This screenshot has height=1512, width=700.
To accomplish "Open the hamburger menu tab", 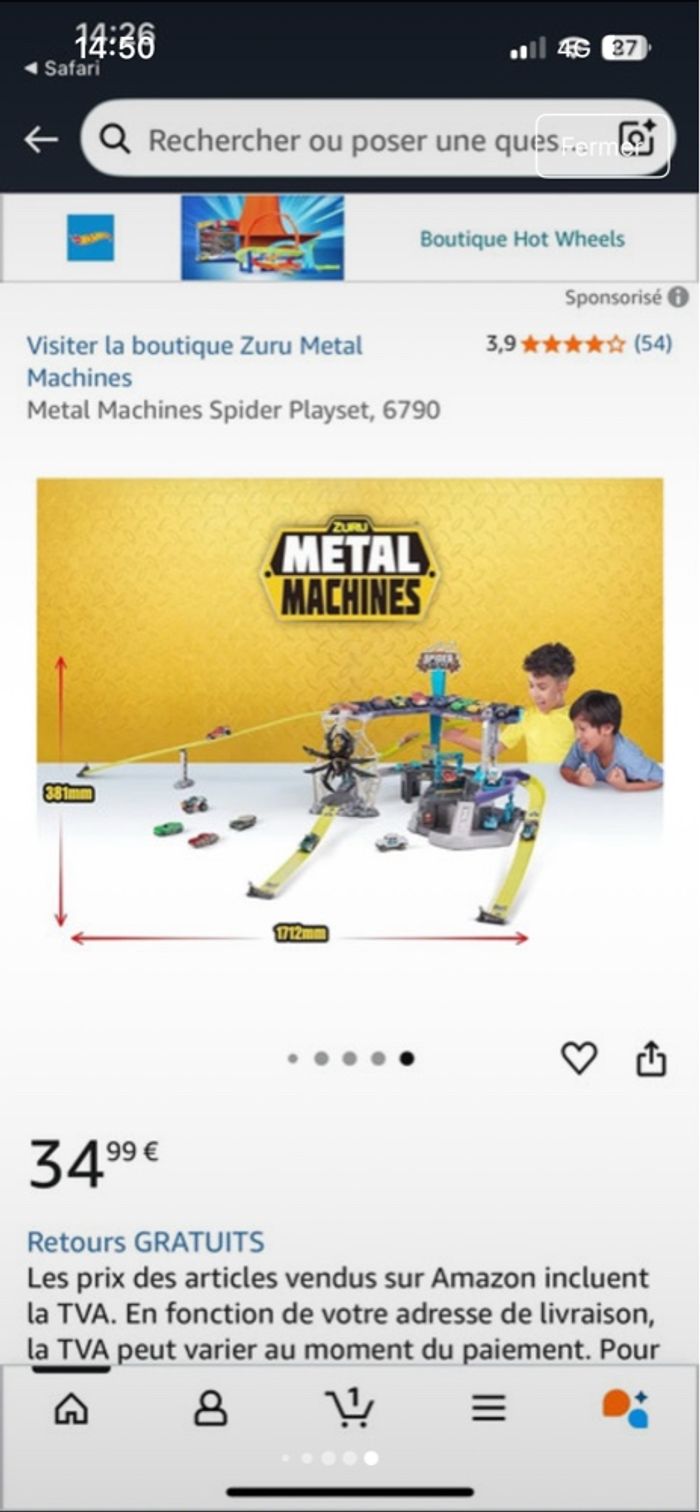I will [x=489, y=1408].
